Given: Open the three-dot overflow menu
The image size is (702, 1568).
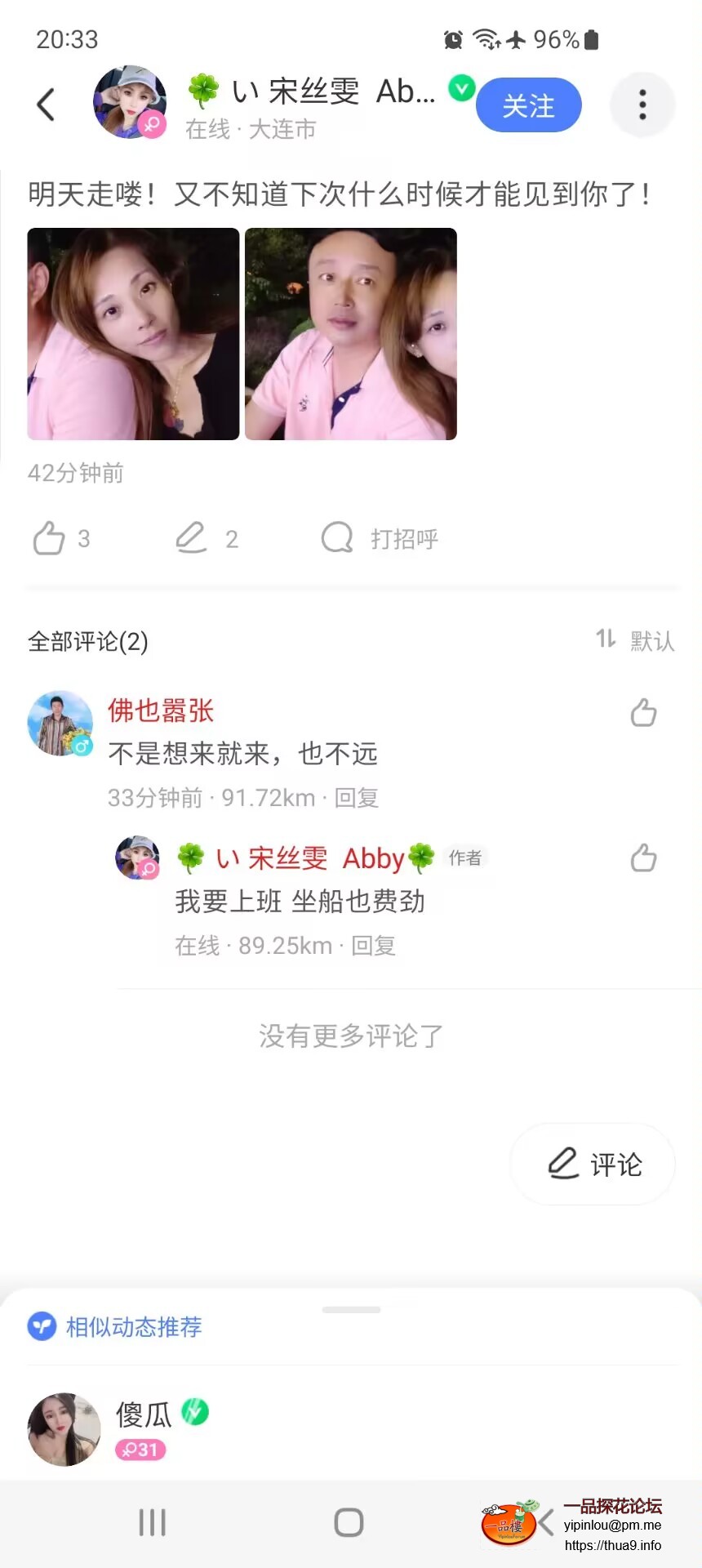Looking at the screenshot, I should click(x=642, y=105).
